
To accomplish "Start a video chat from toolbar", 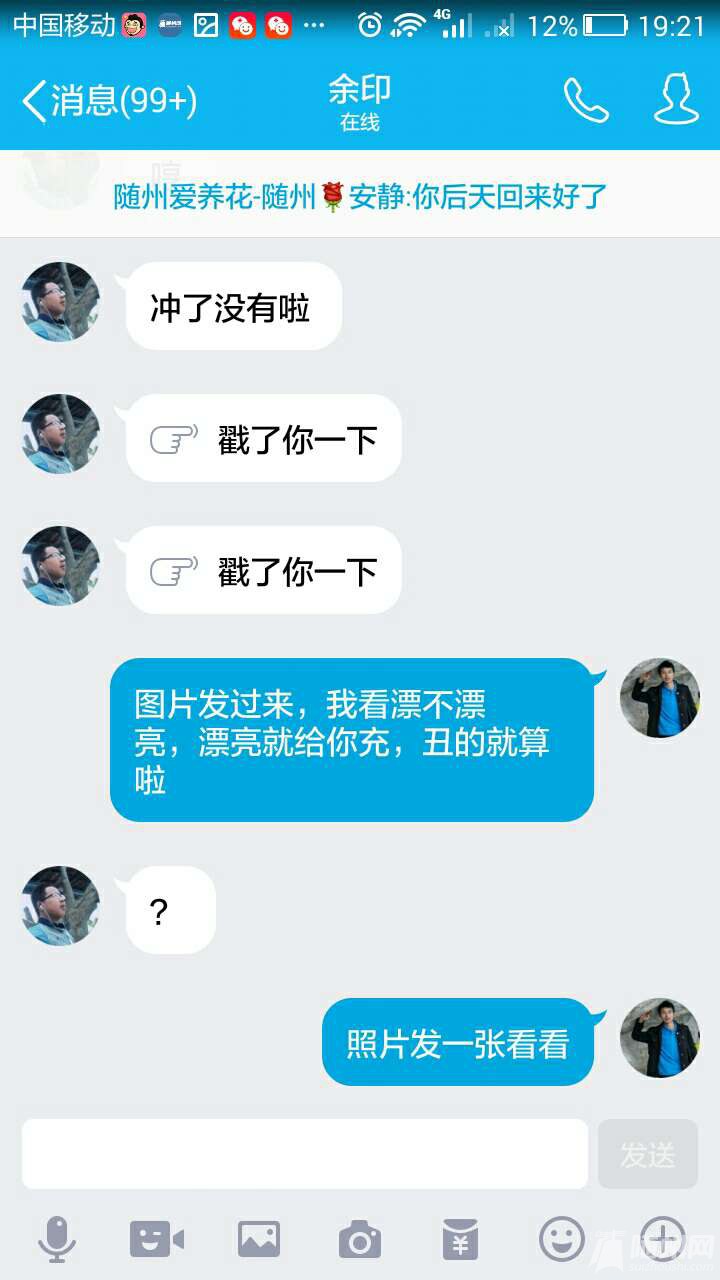I will [x=157, y=1240].
